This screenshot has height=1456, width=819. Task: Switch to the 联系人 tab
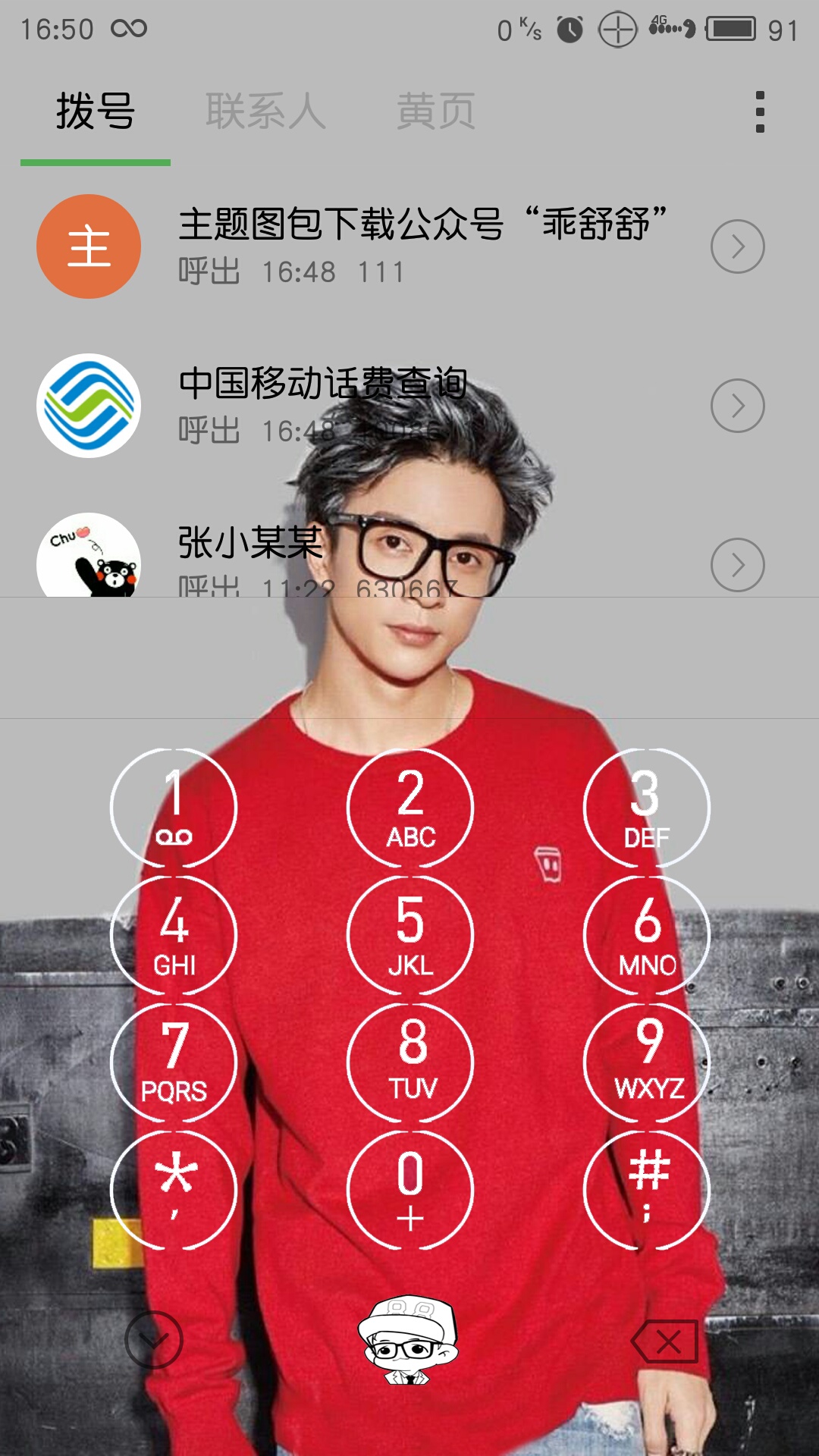[x=265, y=112]
